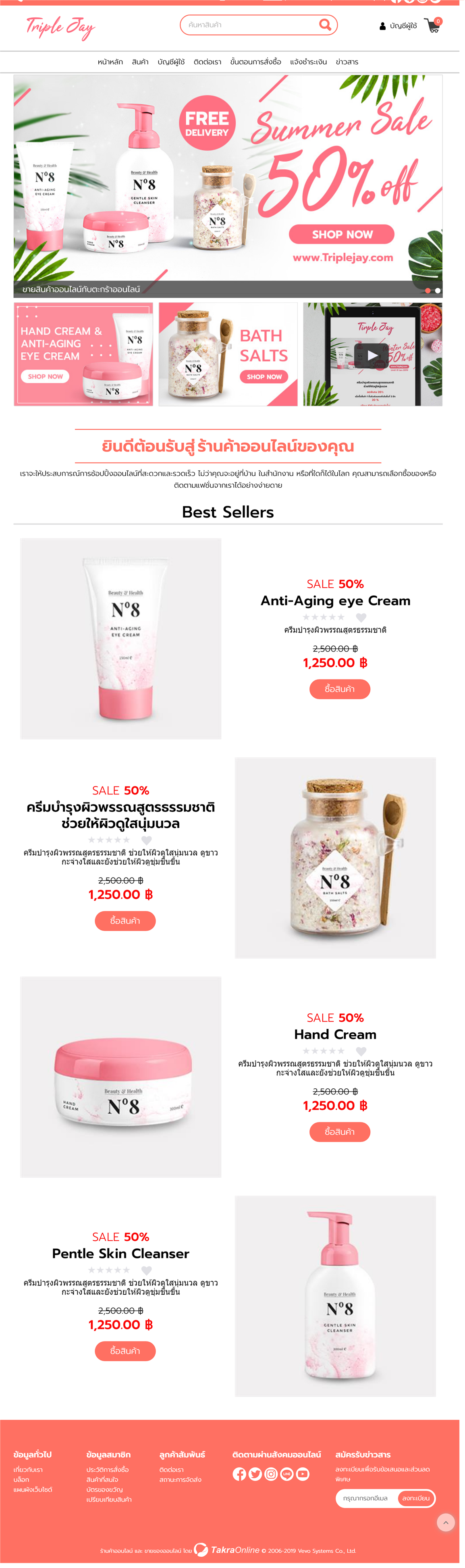Viewport: 465px width, 1568px height.
Task: Open the Hand Cream & Anti-Aging banner
Action: [83, 354]
